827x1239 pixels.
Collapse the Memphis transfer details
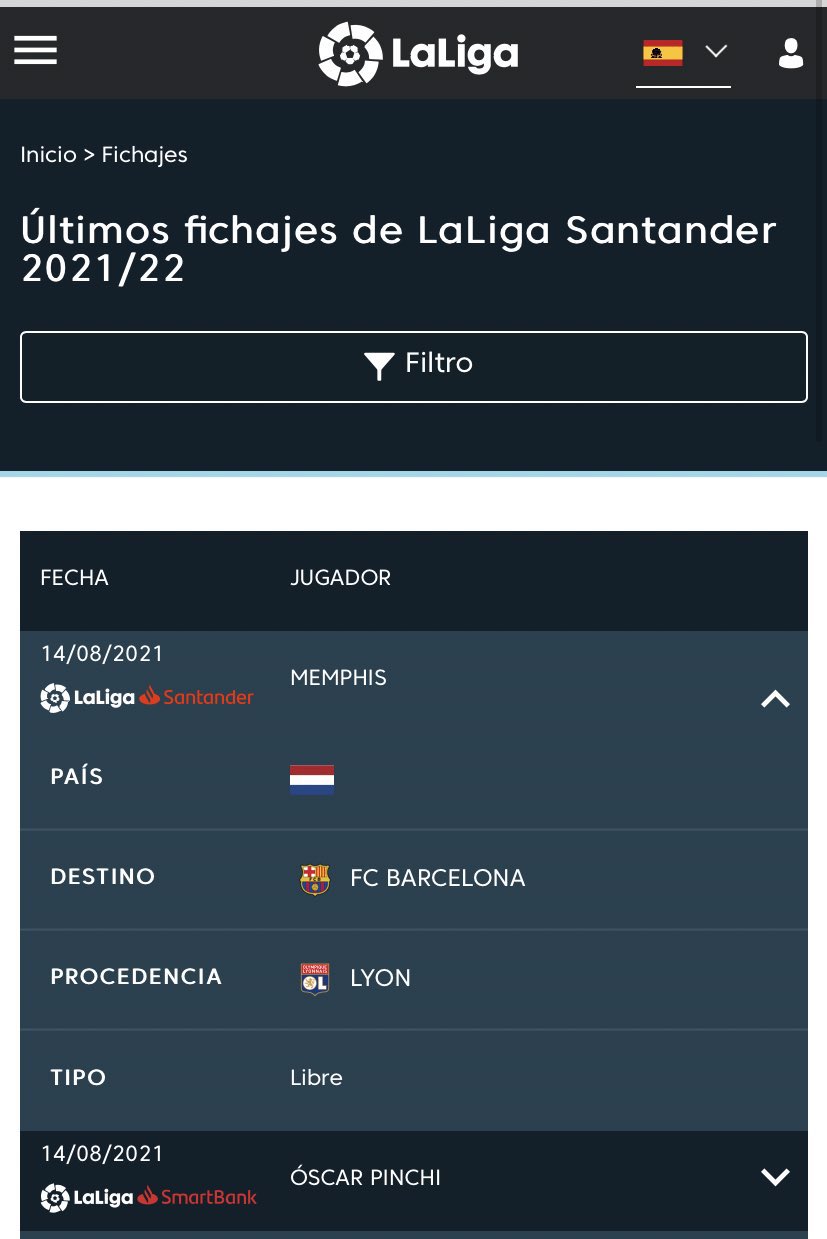775,699
